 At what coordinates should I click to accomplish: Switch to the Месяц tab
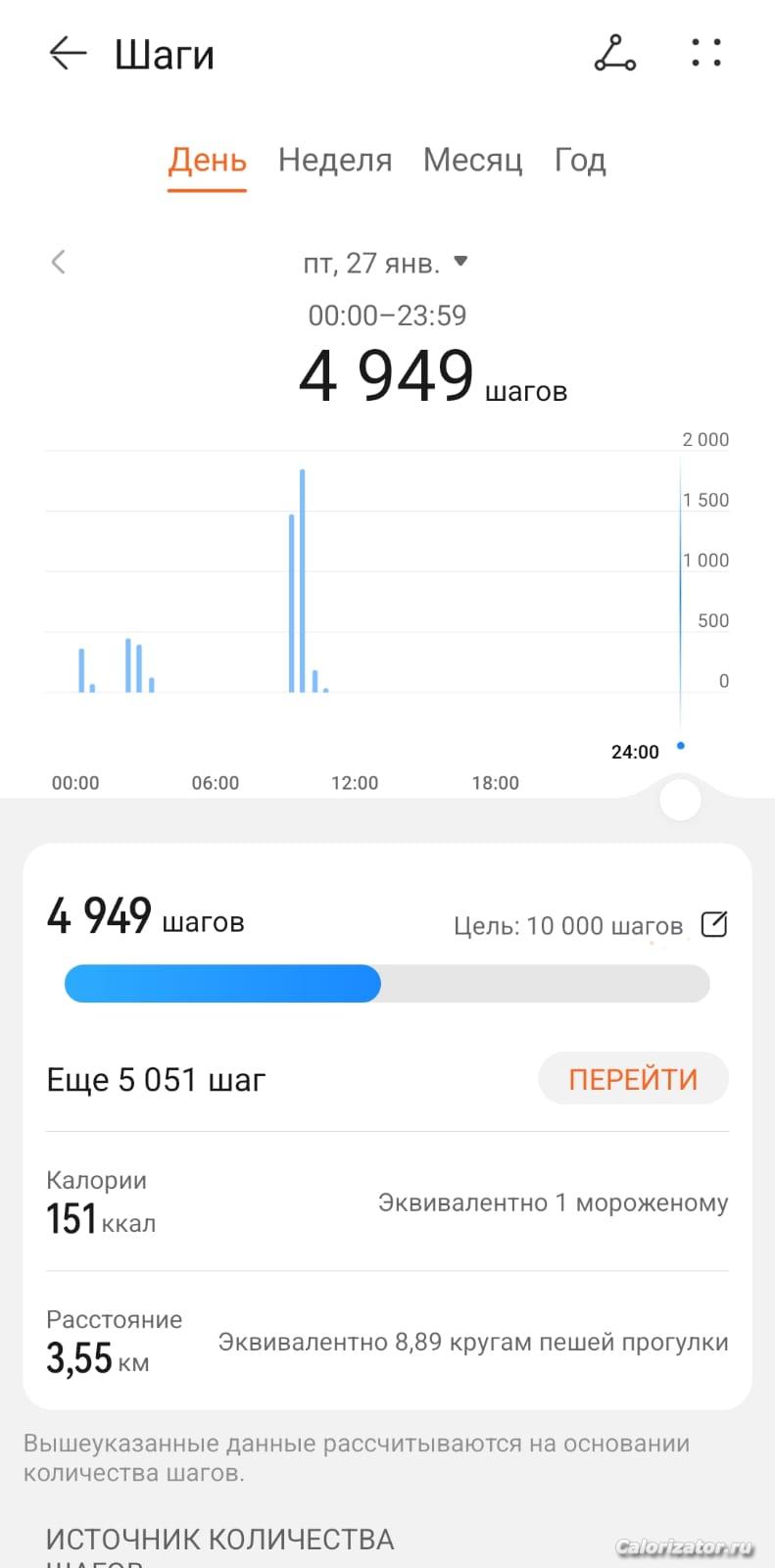pos(472,160)
